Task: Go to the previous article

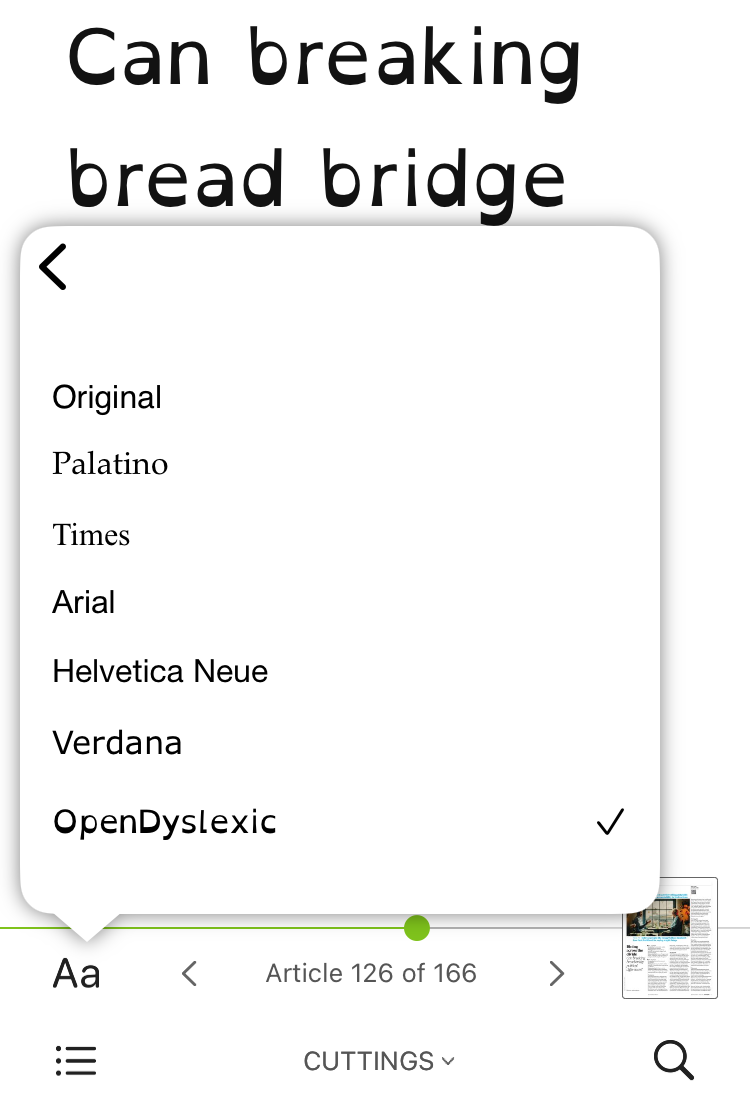Action: (x=189, y=973)
